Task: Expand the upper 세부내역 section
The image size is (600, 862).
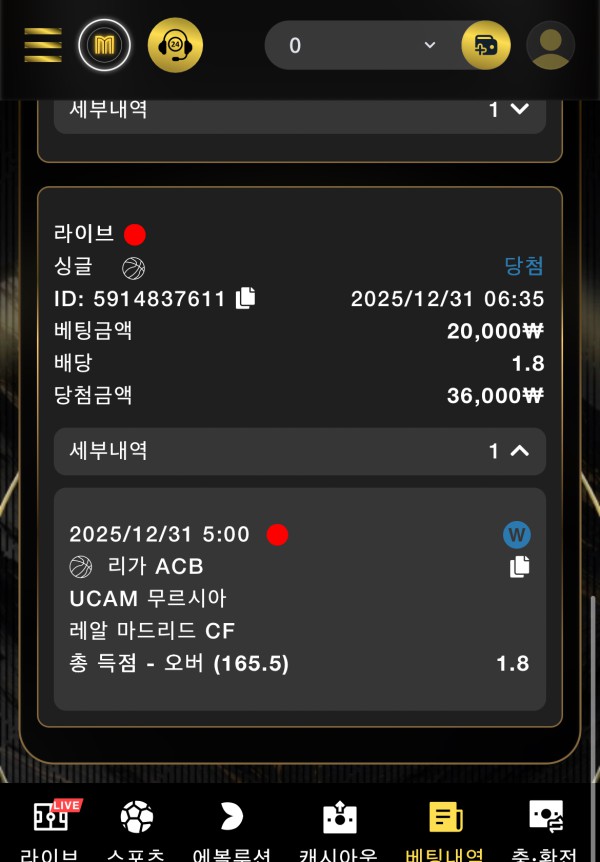Action: pyautogui.click(x=519, y=109)
